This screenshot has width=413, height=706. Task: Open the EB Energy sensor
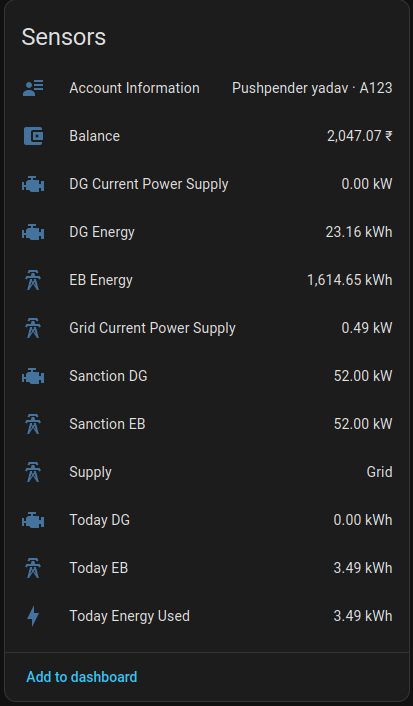pyautogui.click(x=207, y=280)
